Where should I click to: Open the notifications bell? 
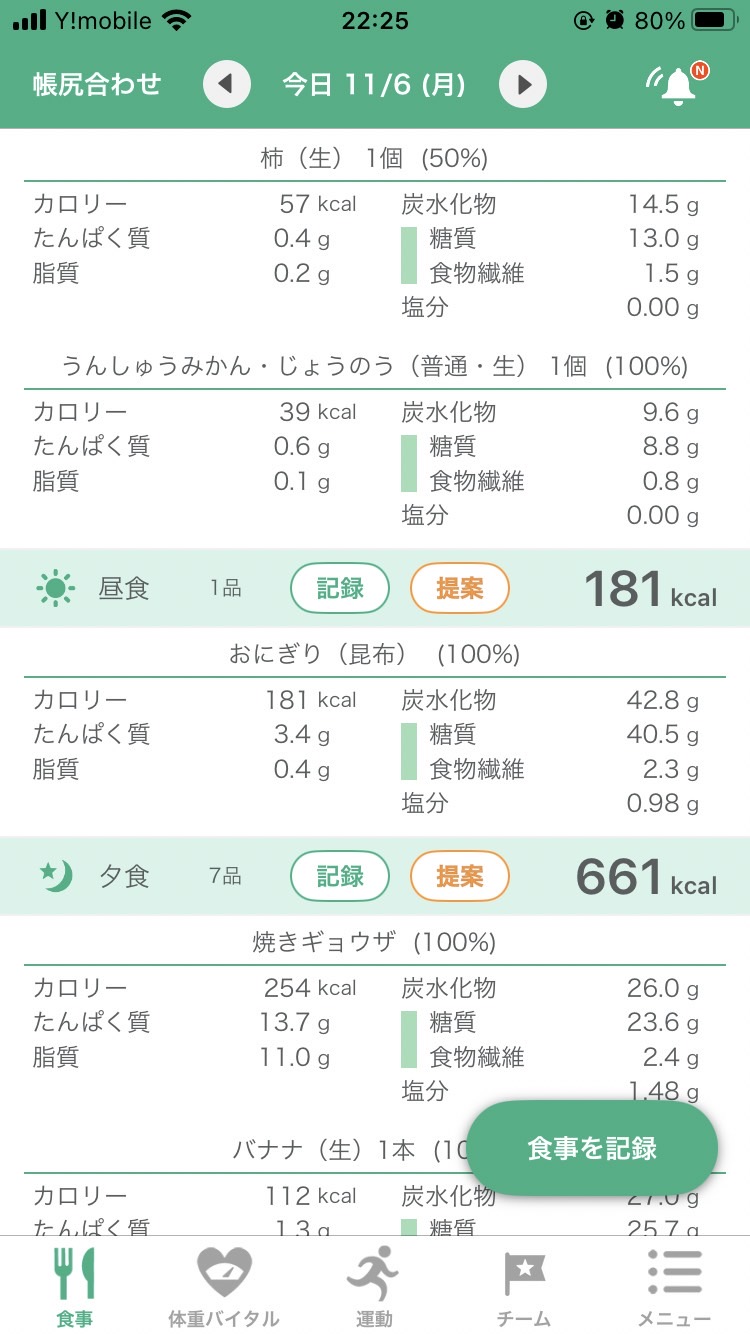tap(676, 84)
